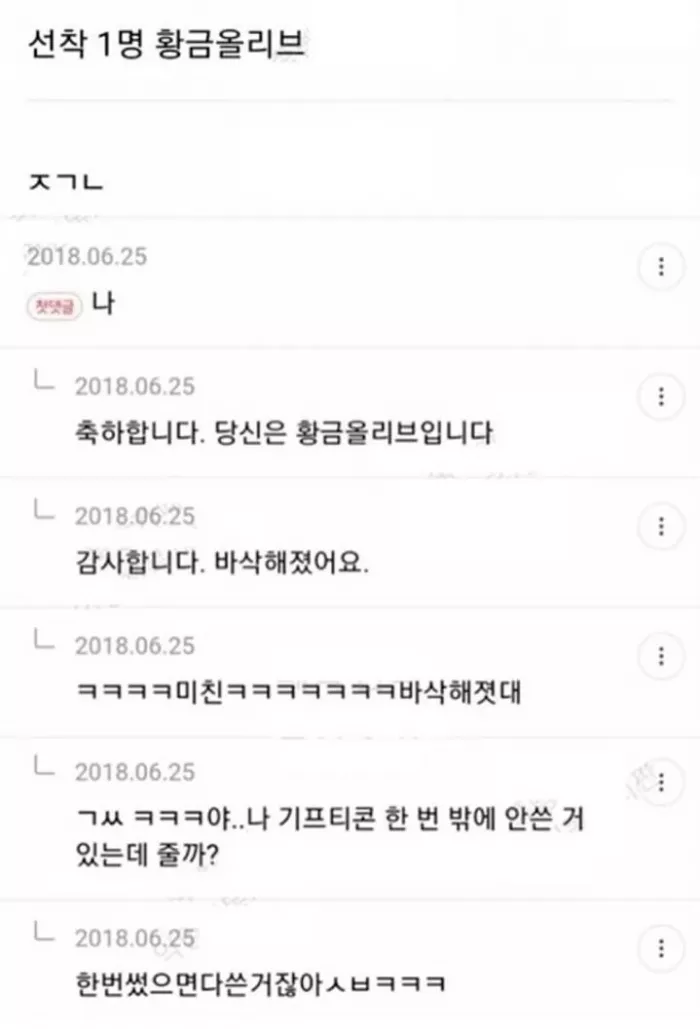The width and height of the screenshot is (700, 1029).
Task: Open overflow menu on the "축하합니다" reply
Action: pyautogui.click(x=661, y=397)
